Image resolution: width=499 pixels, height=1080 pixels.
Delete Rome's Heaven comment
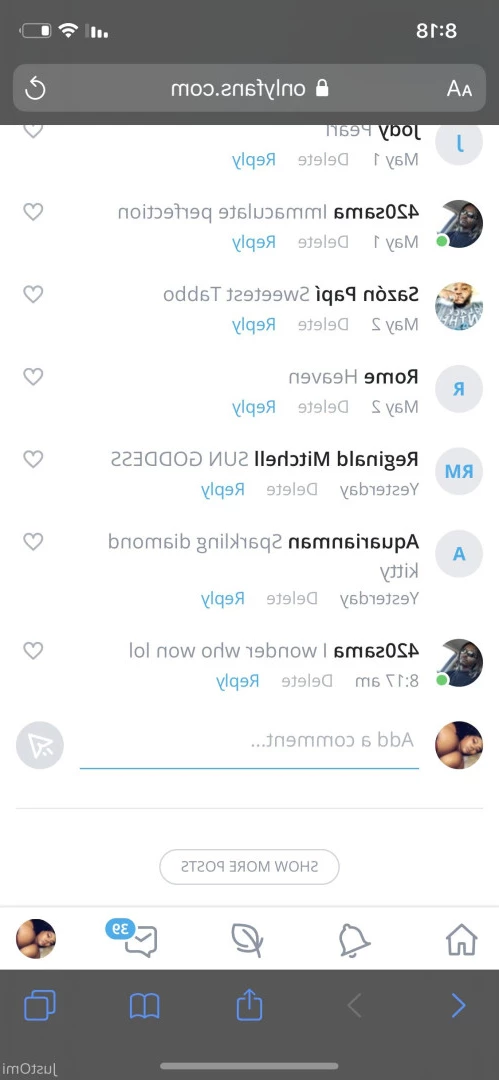(x=323, y=407)
